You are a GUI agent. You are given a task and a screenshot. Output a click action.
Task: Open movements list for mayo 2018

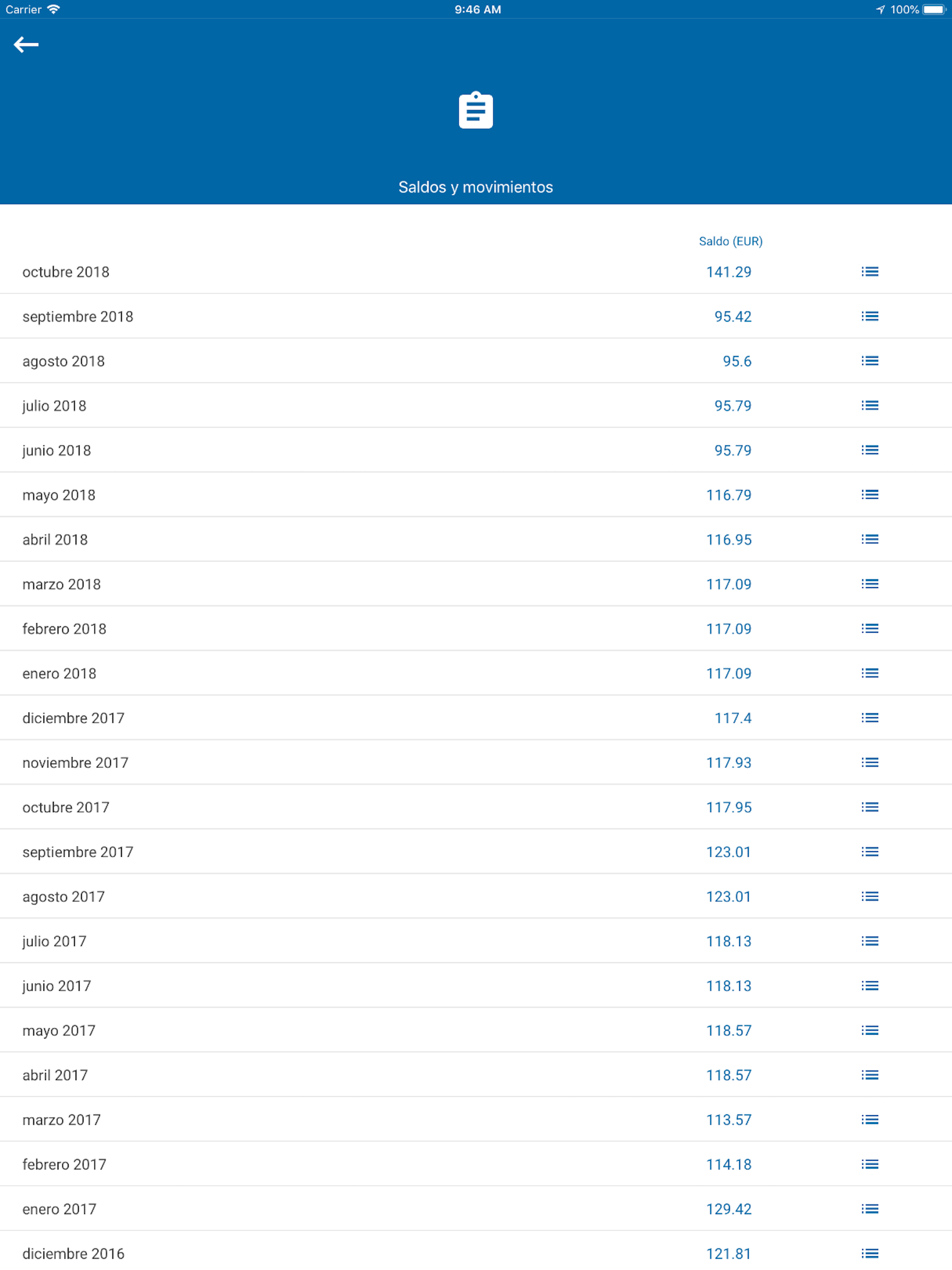870,494
